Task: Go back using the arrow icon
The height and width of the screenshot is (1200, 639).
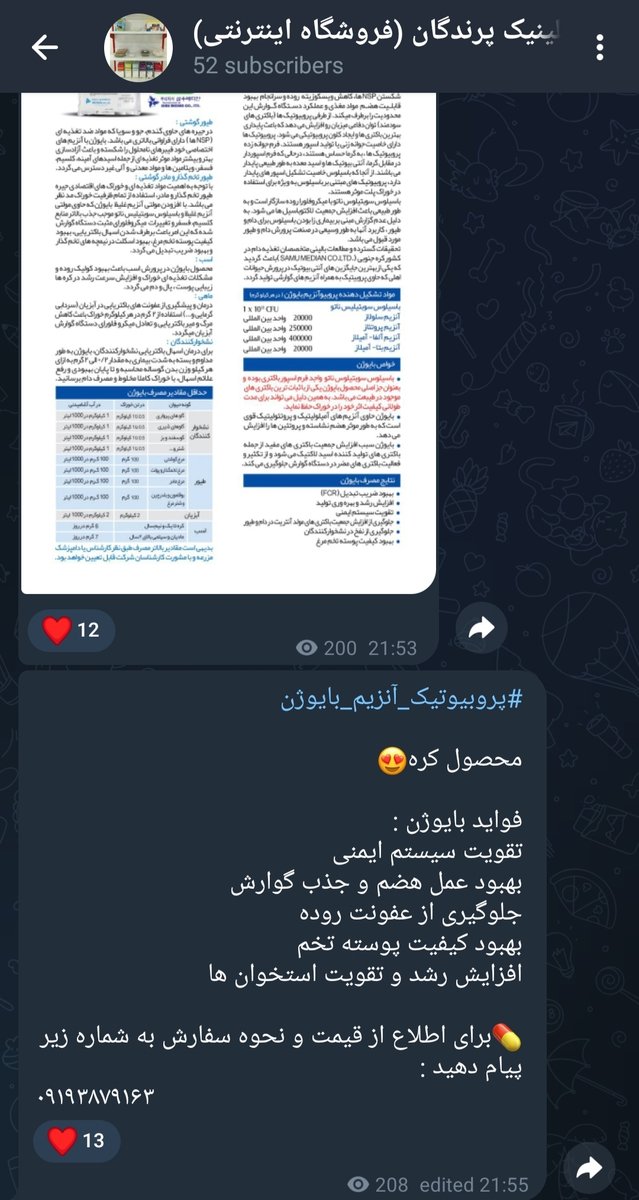Action: click(x=44, y=47)
